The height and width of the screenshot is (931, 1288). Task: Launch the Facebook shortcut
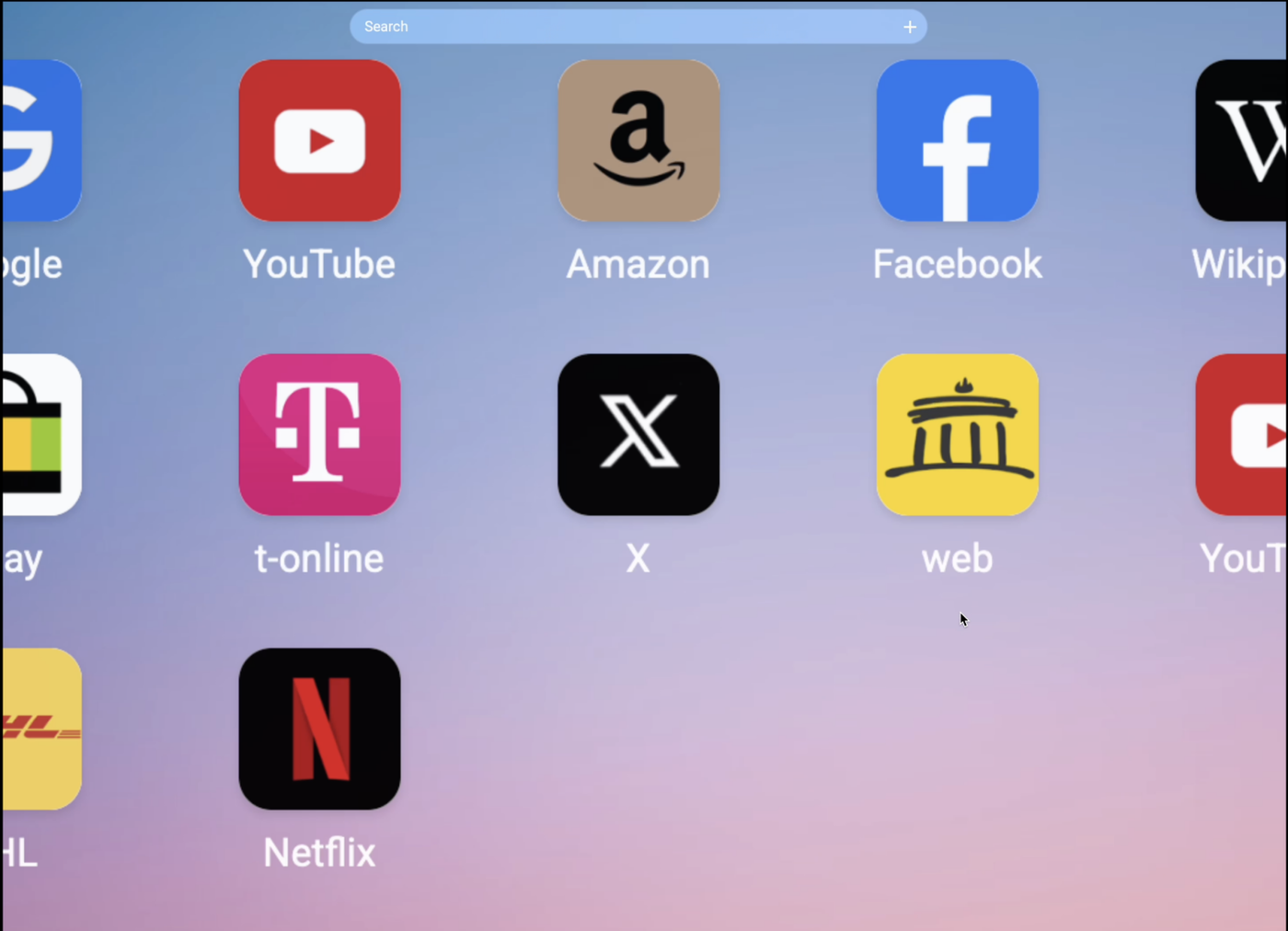[957, 141]
